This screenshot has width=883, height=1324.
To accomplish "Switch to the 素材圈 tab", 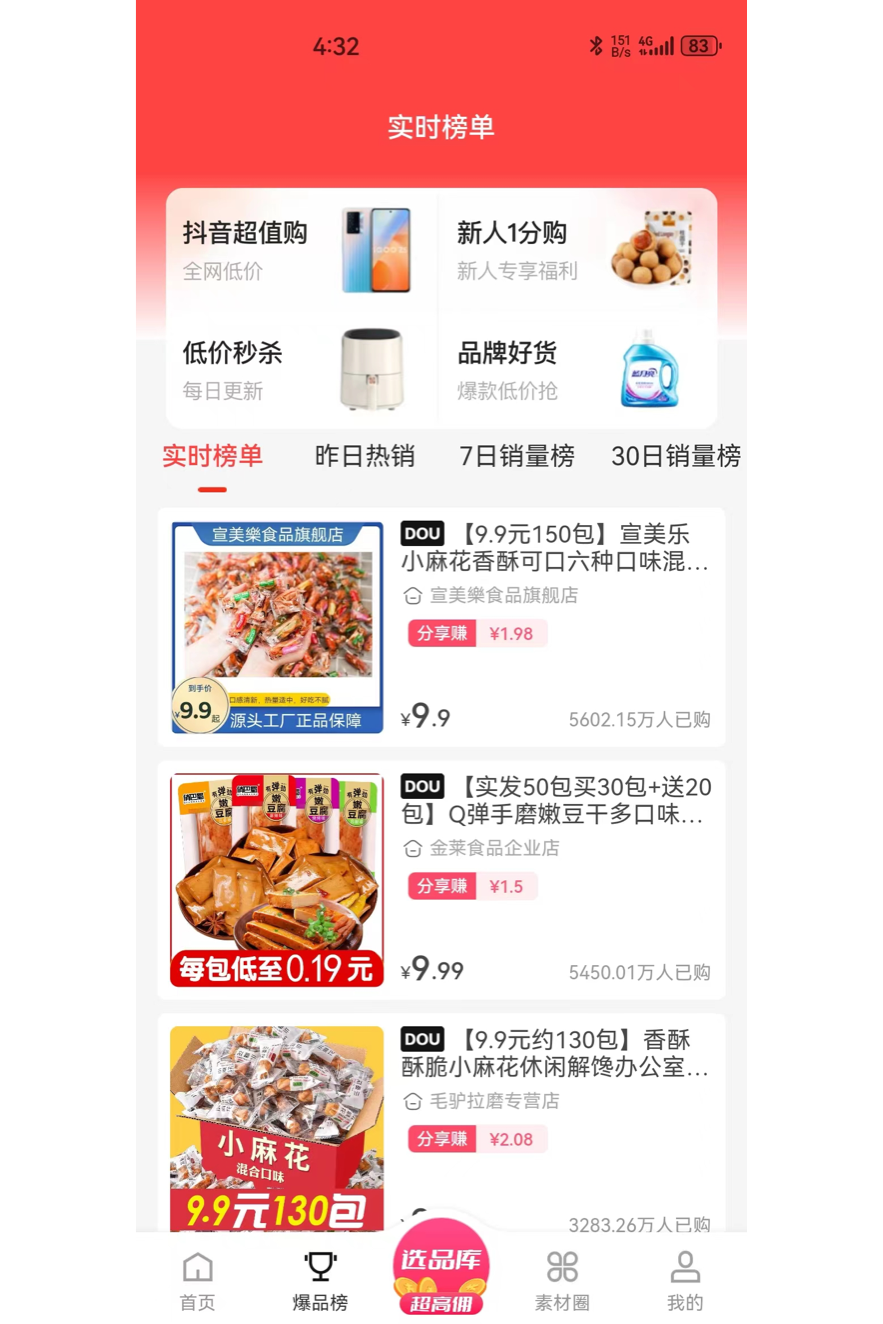I will [x=562, y=1281].
